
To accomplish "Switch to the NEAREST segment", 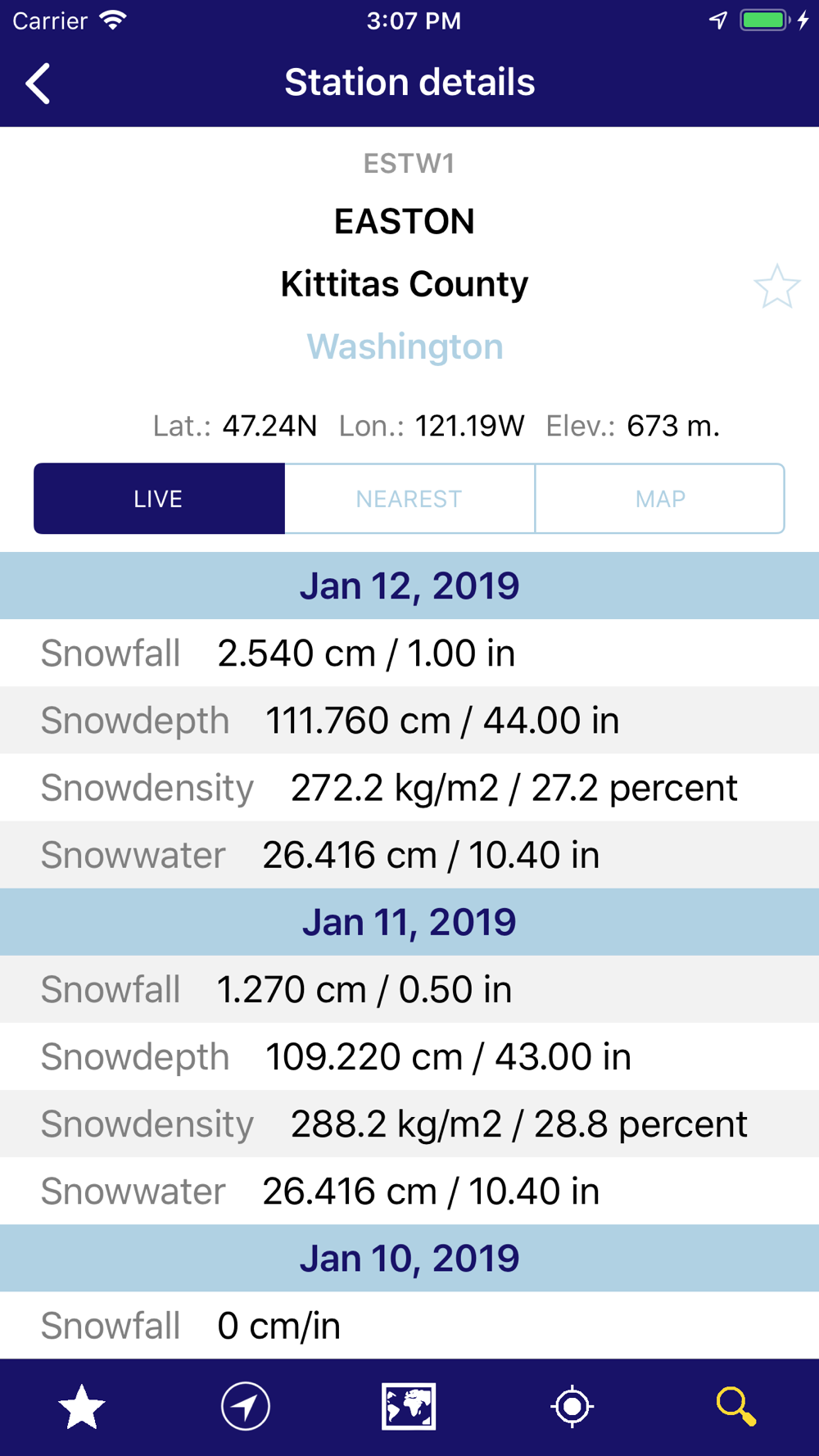I will coord(409,499).
